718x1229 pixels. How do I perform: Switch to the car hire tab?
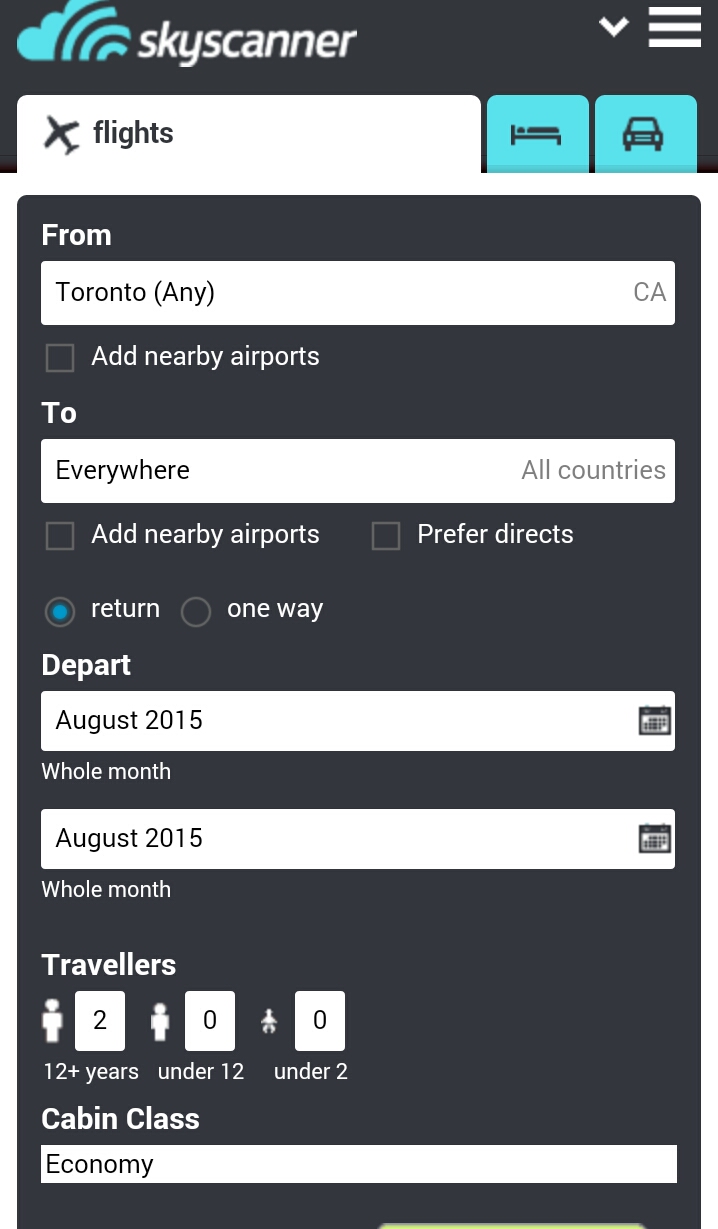click(x=643, y=134)
